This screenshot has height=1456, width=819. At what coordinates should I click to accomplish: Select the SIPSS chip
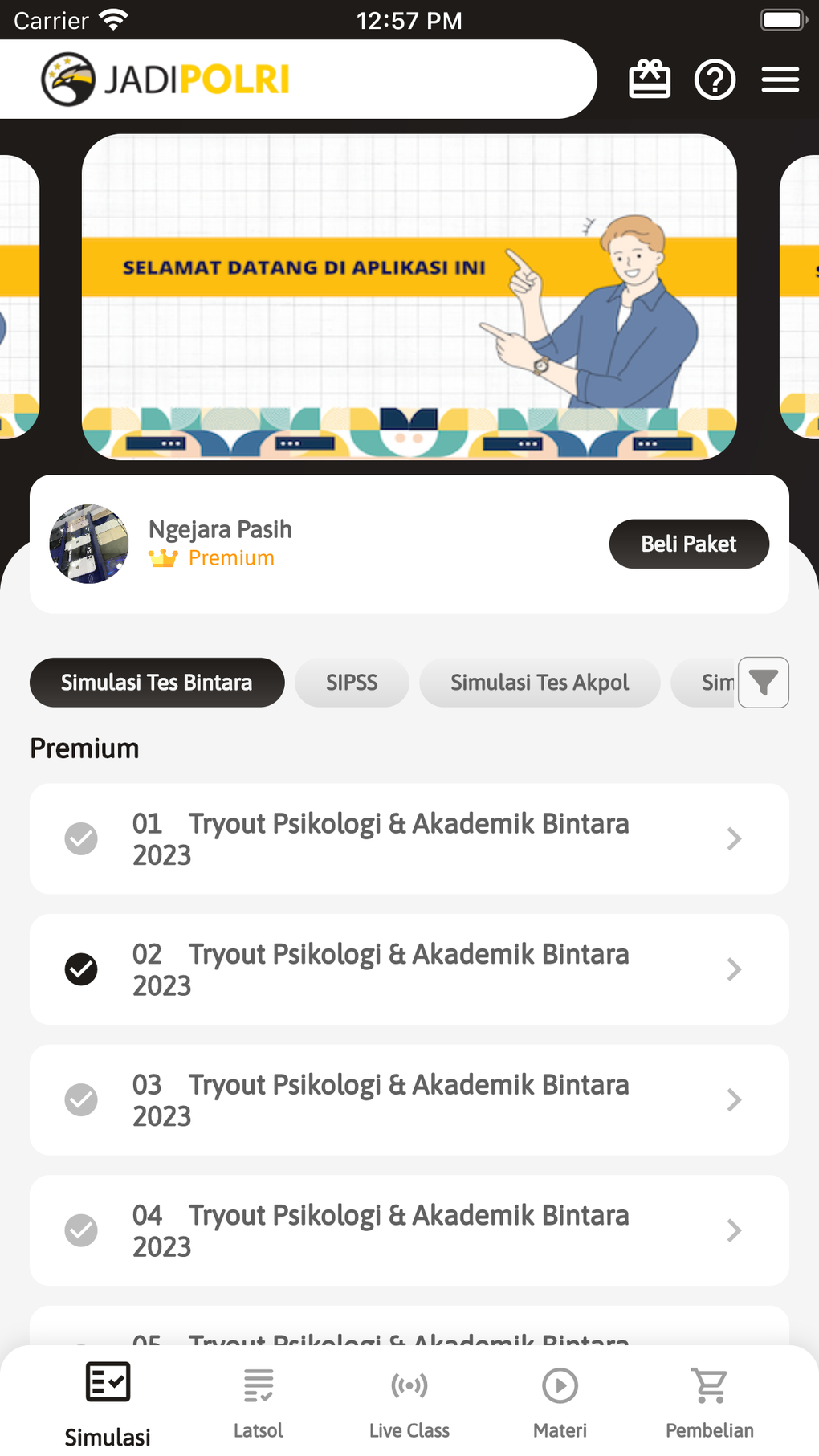click(x=352, y=683)
